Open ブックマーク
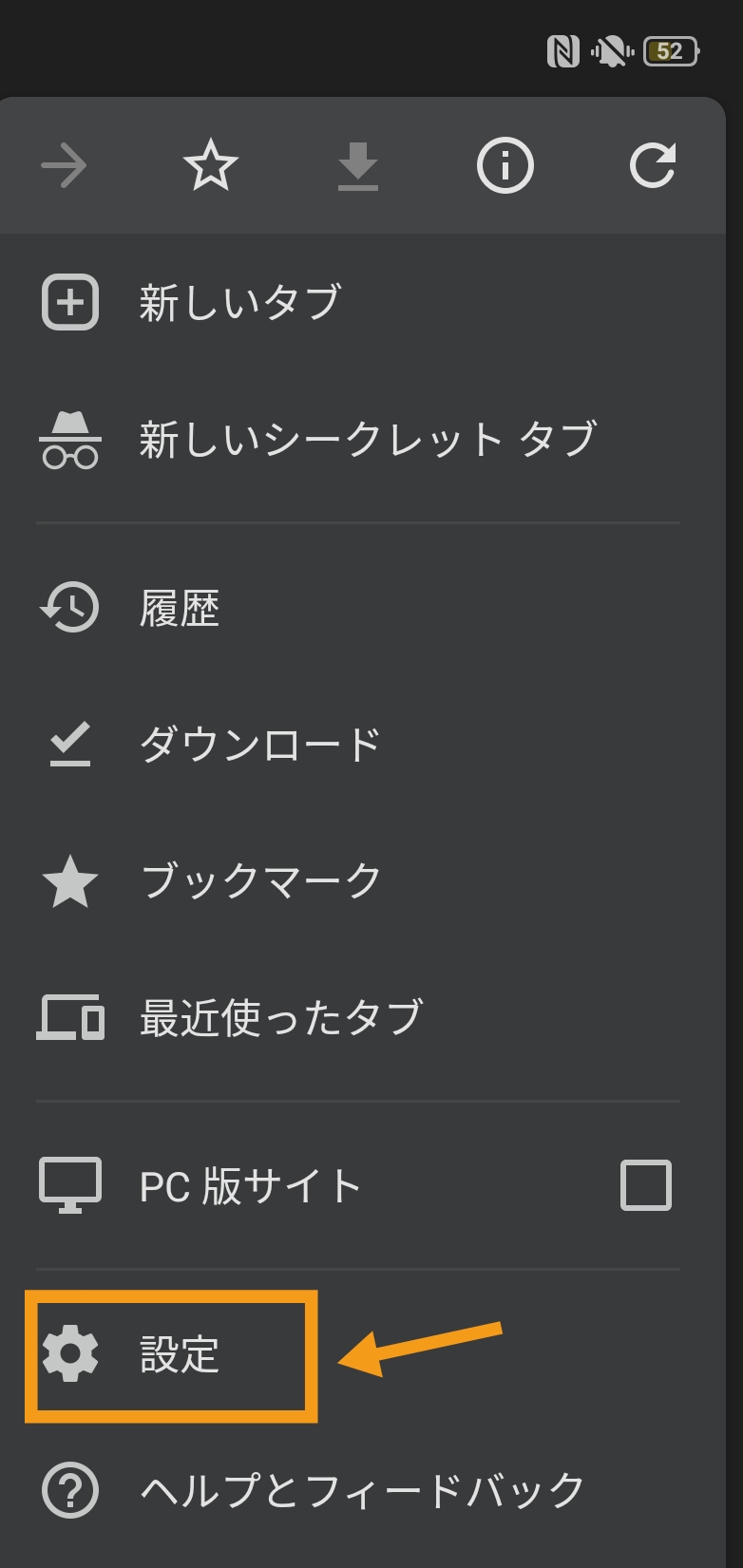 point(259,881)
